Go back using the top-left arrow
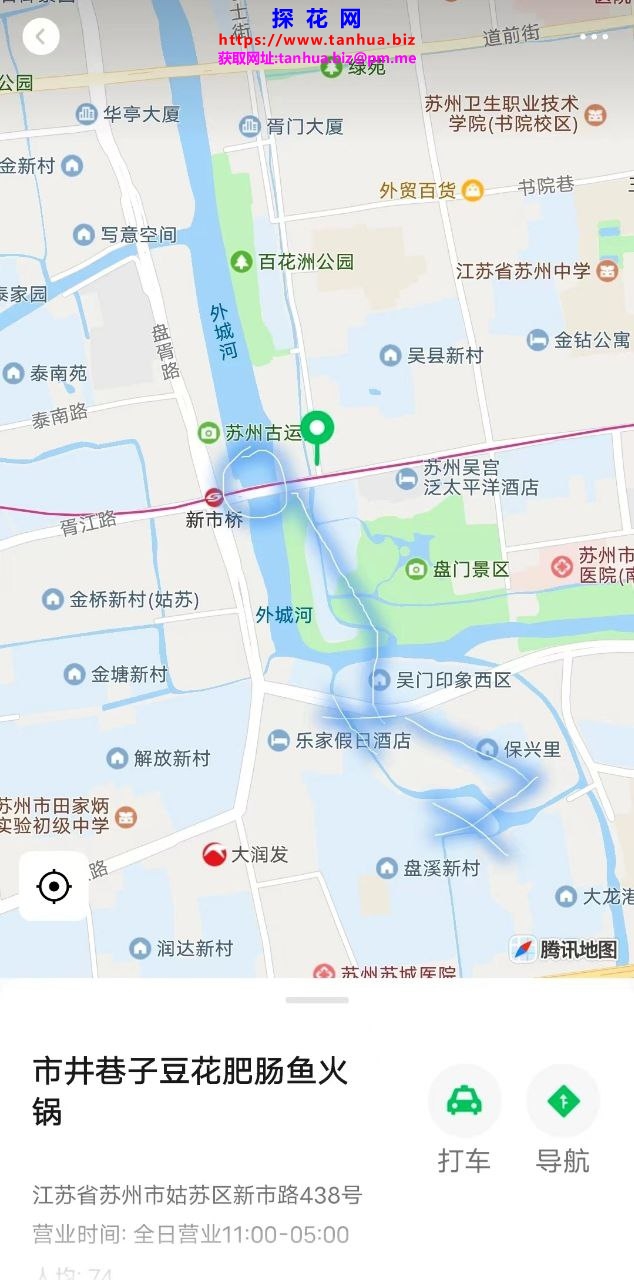The height and width of the screenshot is (1280, 634). pyautogui.click(x=41, y=37)
